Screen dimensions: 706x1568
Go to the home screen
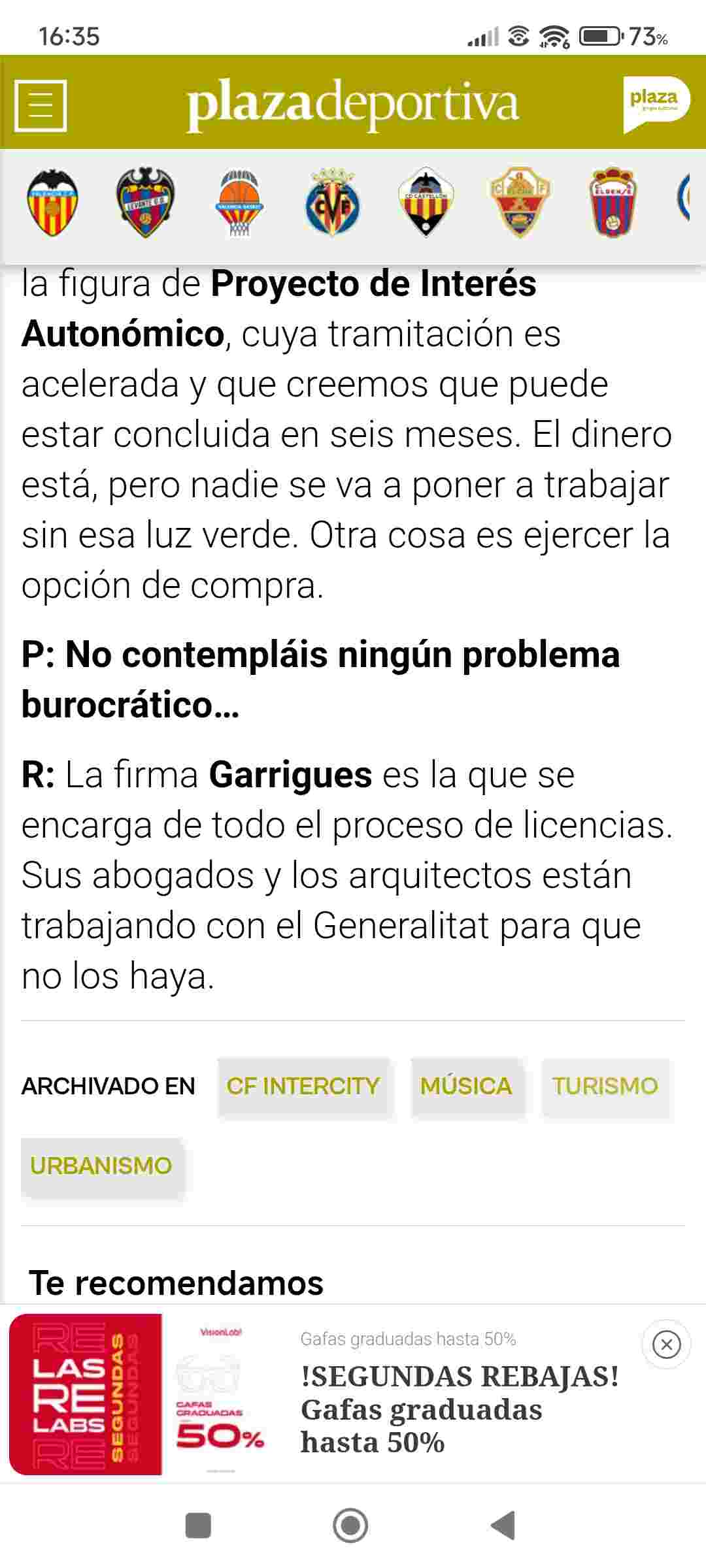(350, 1526)
